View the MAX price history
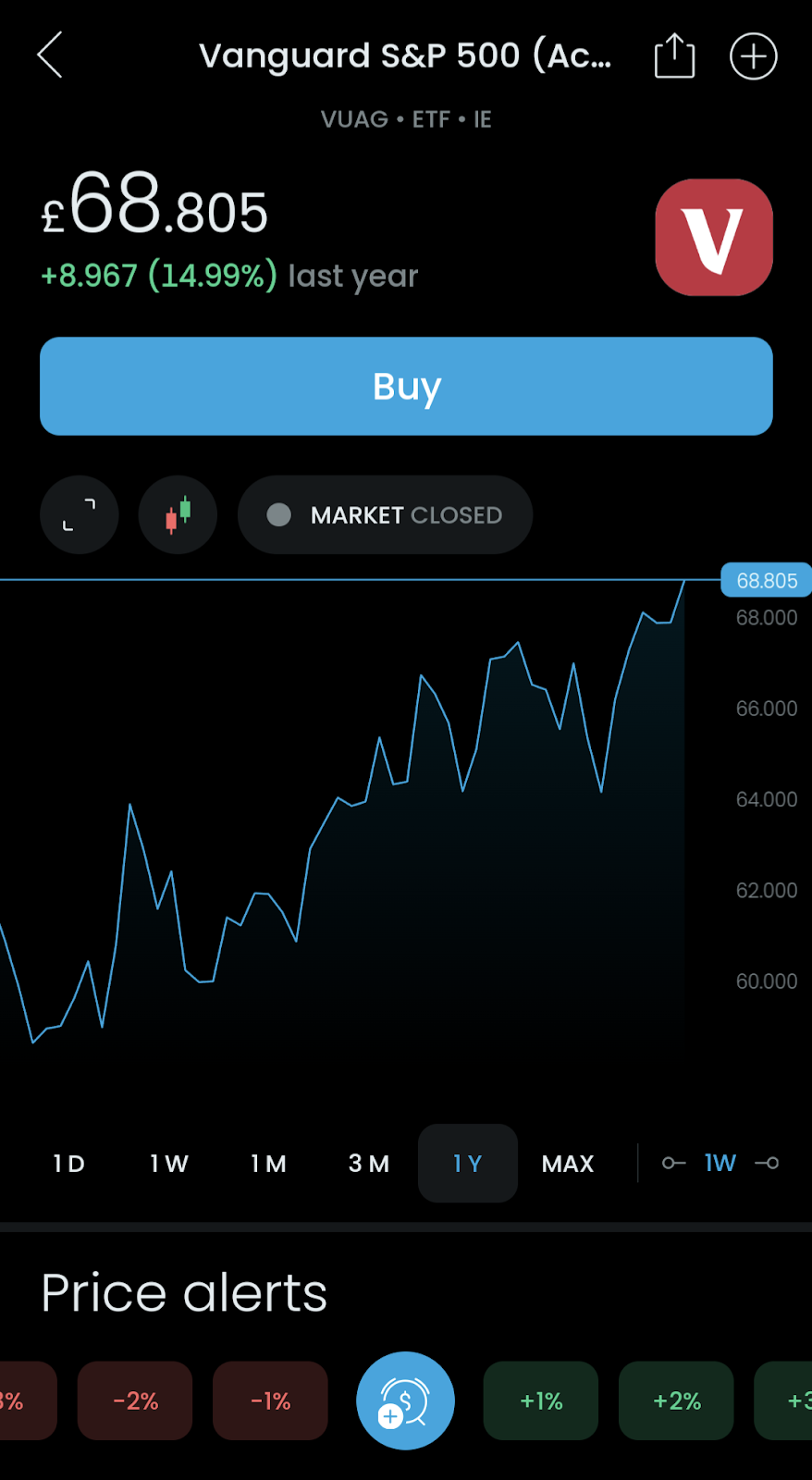812x1480 pixels. [568, 1164]
